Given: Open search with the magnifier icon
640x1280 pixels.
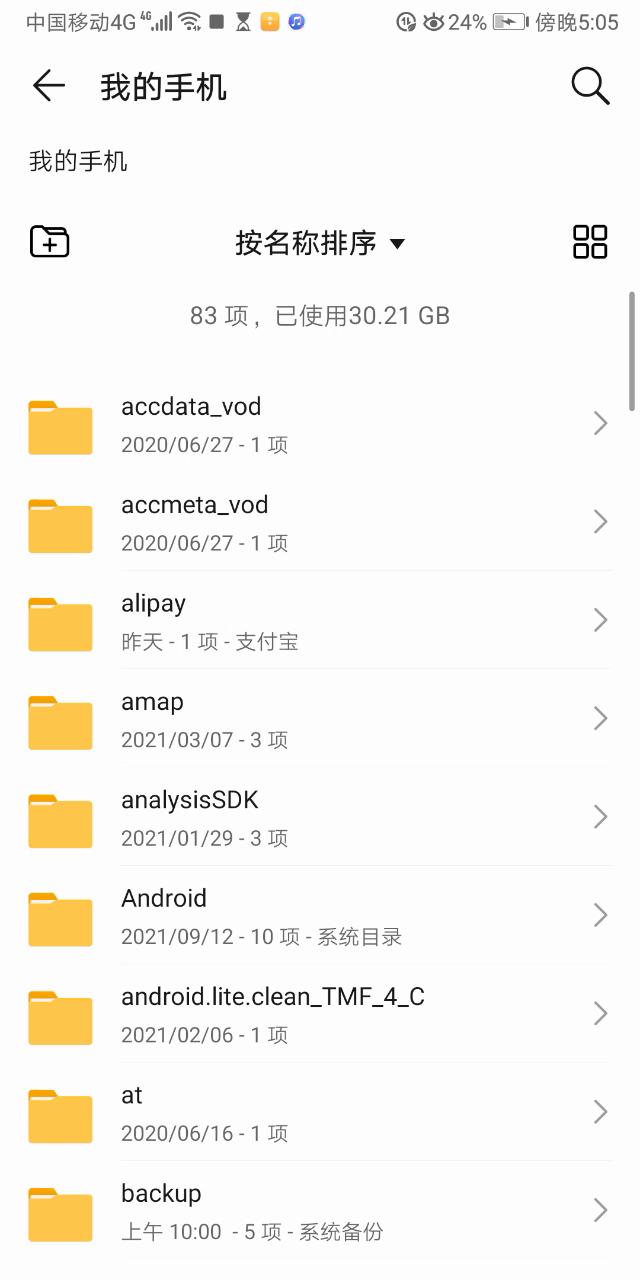Looking at the screenshot, I should point(590,86).
